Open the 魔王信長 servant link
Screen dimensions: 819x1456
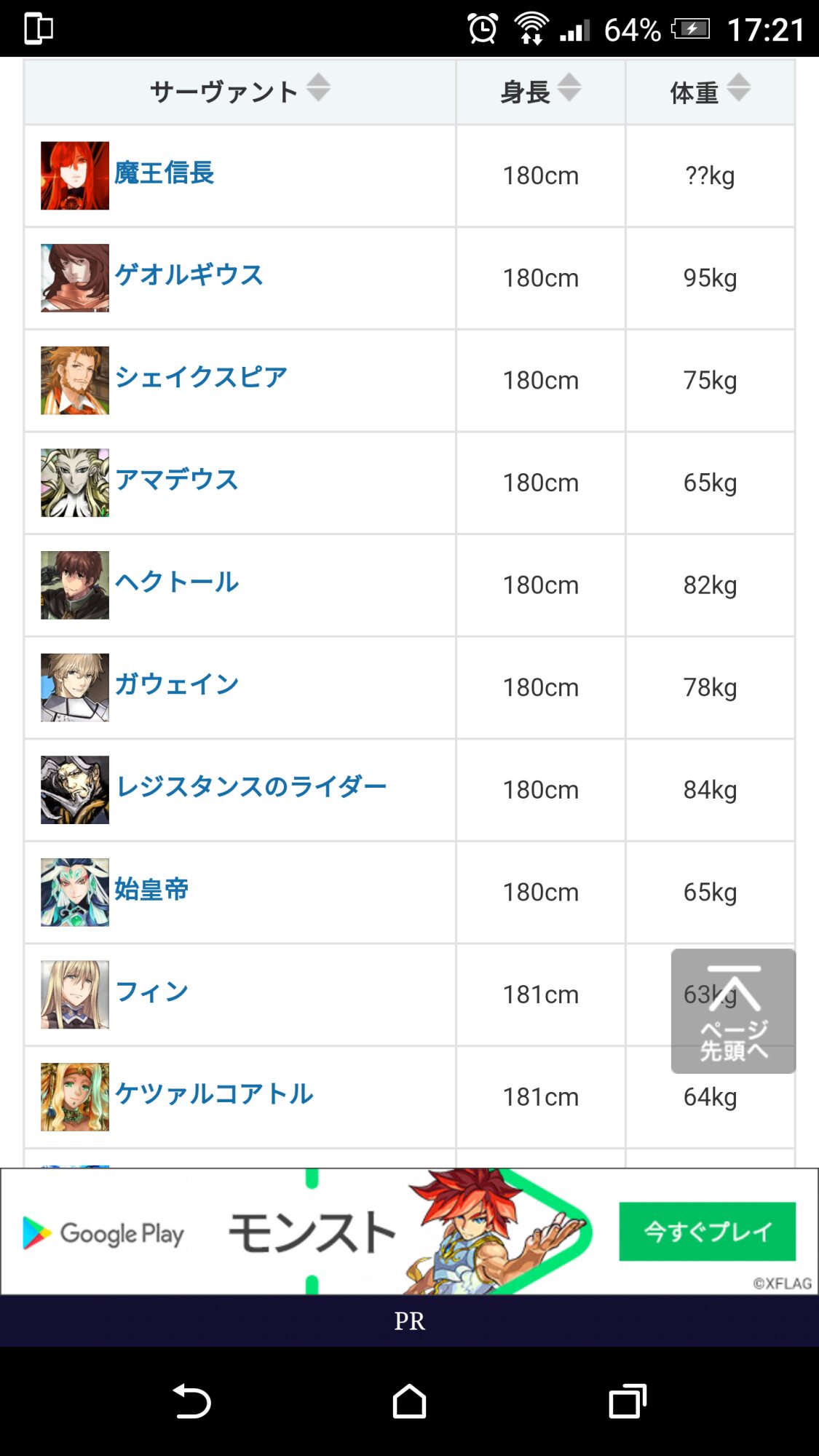tap(165, 173)
